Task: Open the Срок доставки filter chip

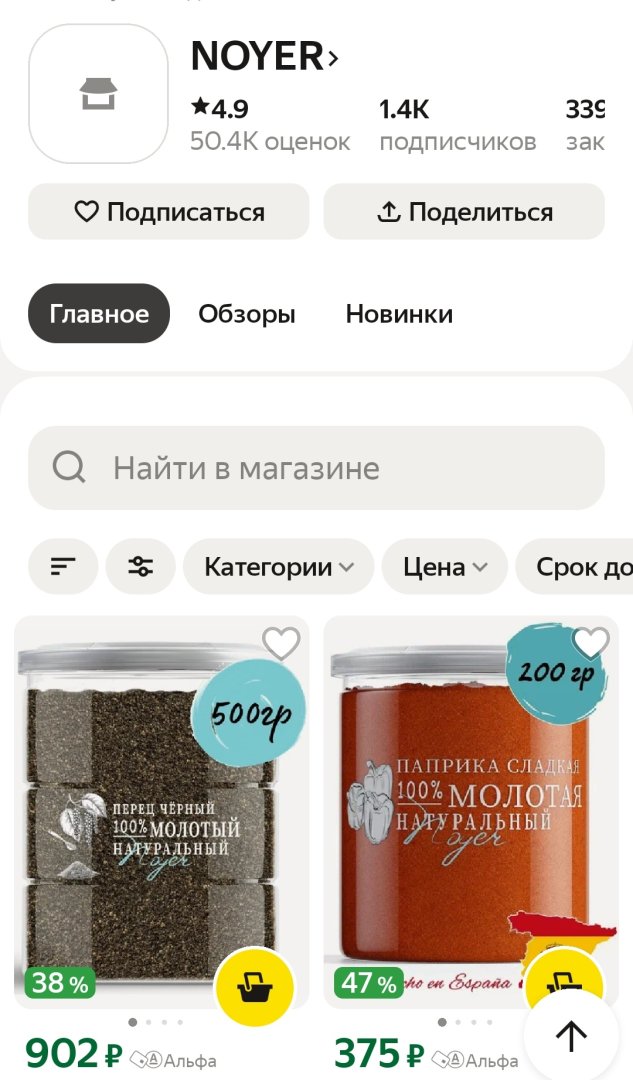Action: (x=580, y=567)
